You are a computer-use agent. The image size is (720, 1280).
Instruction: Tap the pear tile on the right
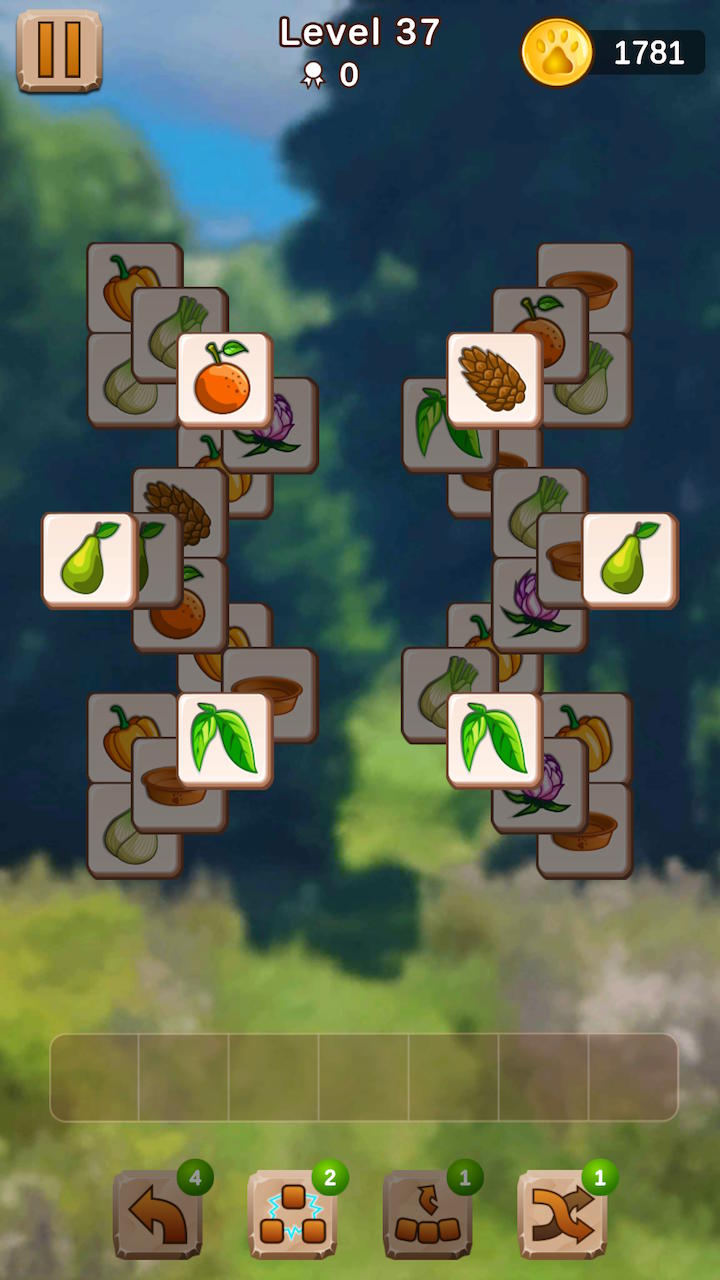tap(629, 560)
